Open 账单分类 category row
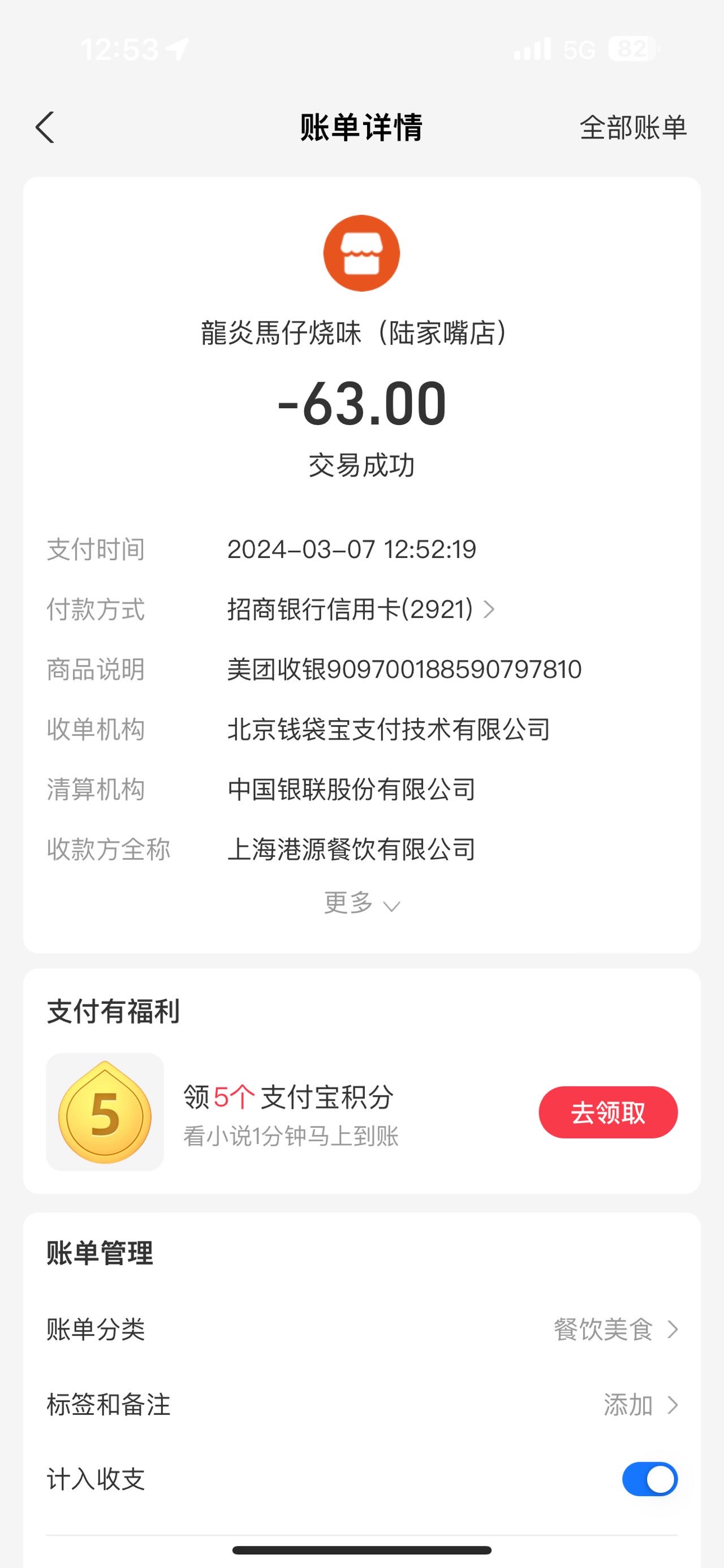The height and width of the screenshot is (1568, 724). (361, 1329)
